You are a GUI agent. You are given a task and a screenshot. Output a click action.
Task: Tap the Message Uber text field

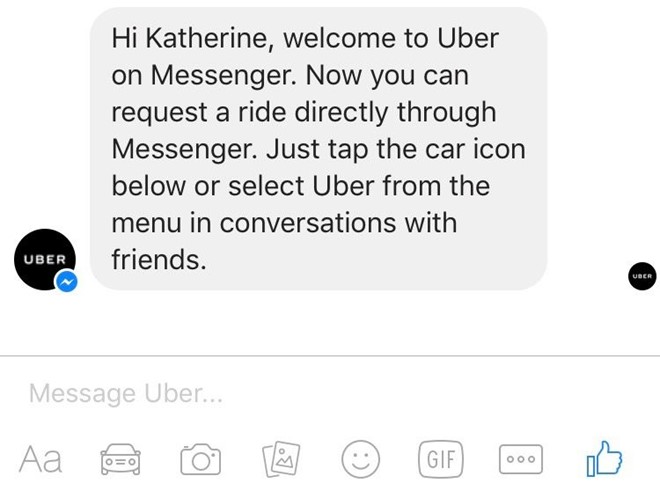point(300,393)
